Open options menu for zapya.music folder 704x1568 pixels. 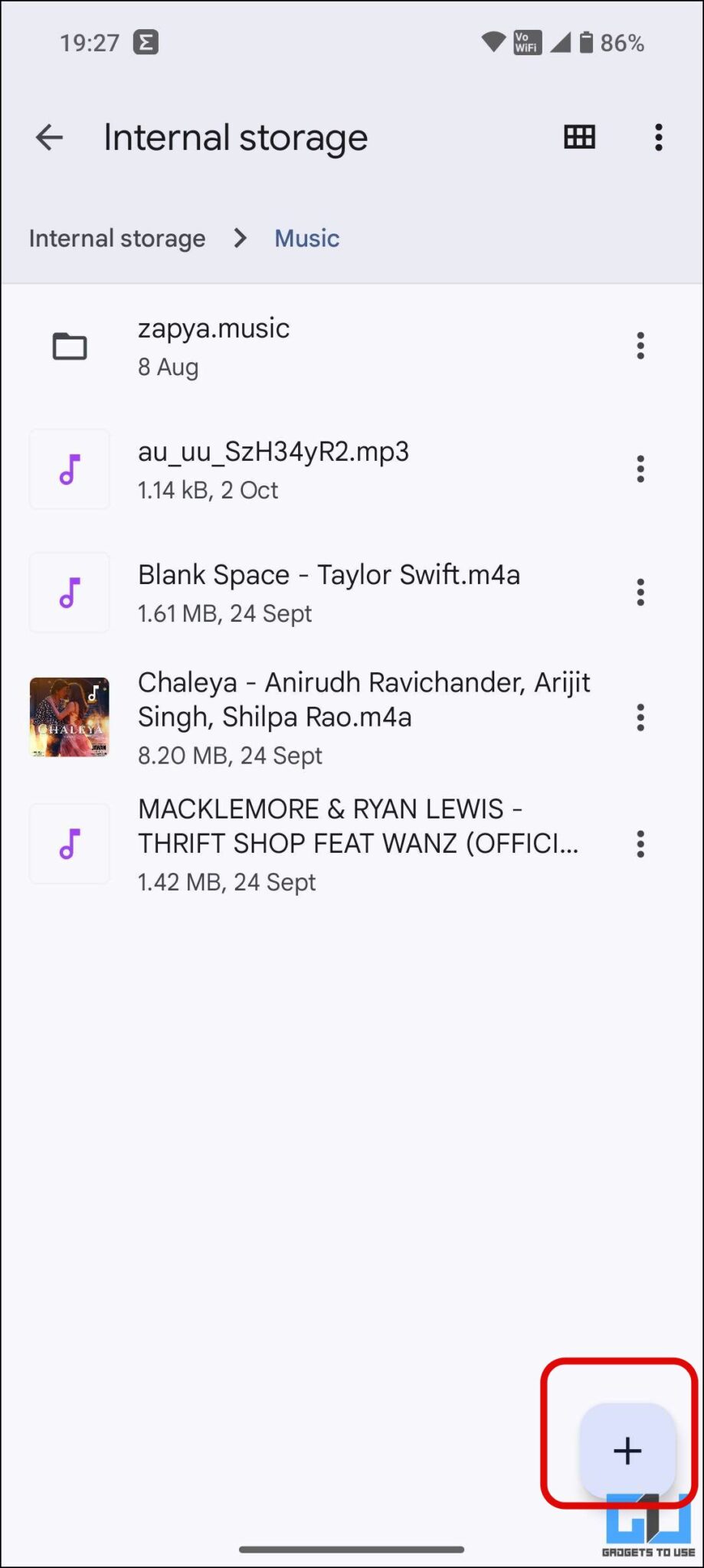641,346
